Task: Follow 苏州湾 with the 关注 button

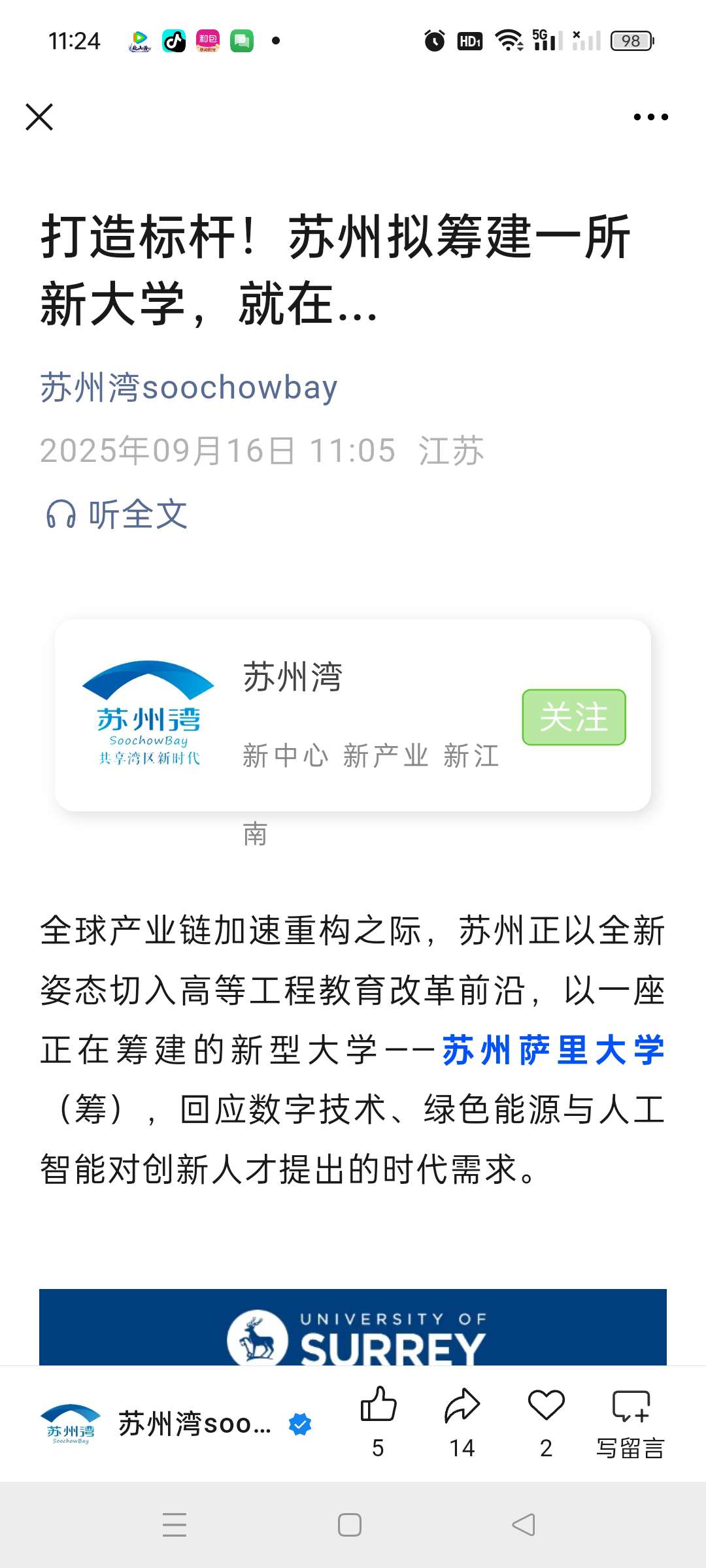Action: click(x=573, y=717)
